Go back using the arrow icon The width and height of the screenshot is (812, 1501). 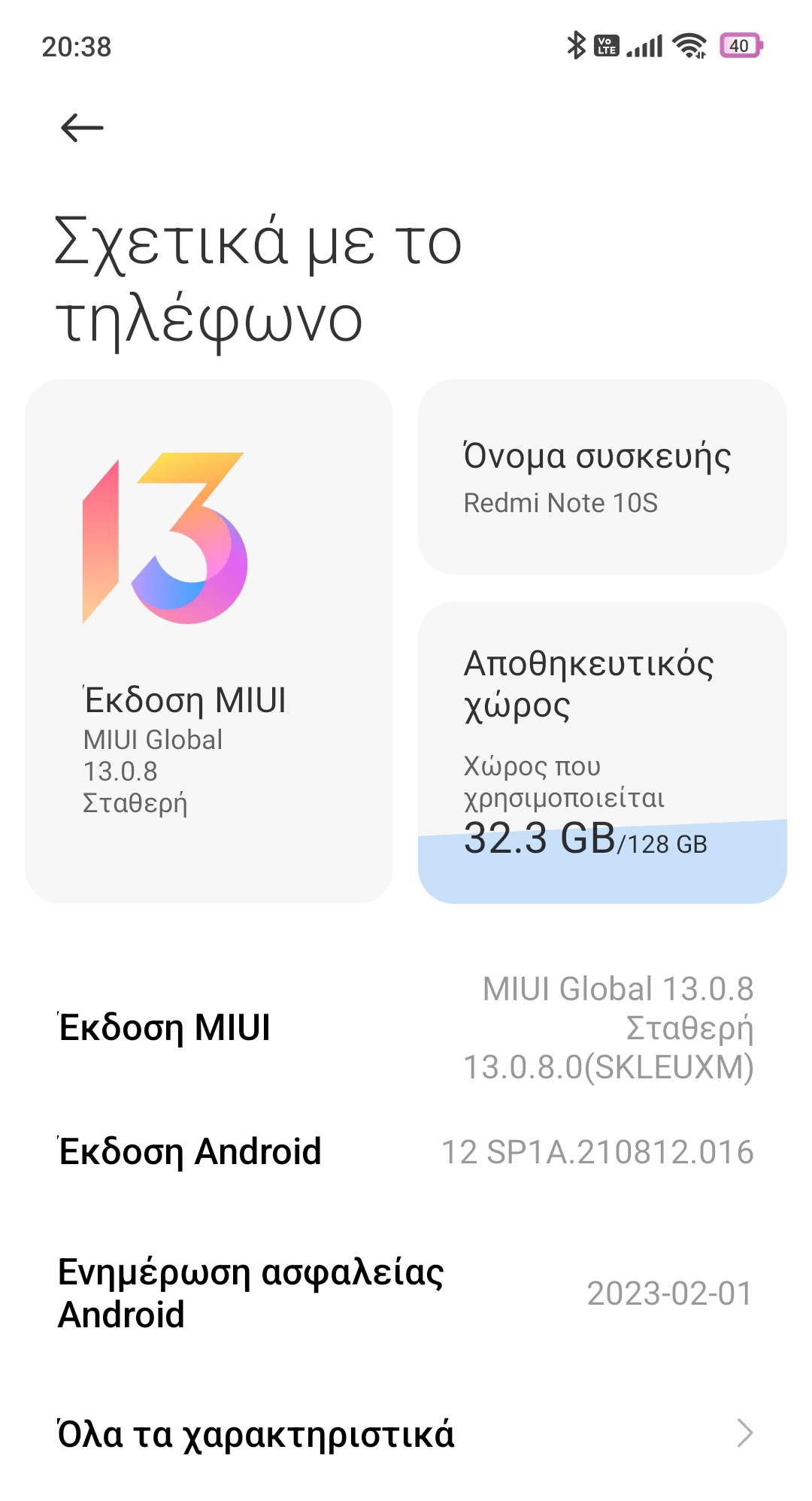pos(82,128)
